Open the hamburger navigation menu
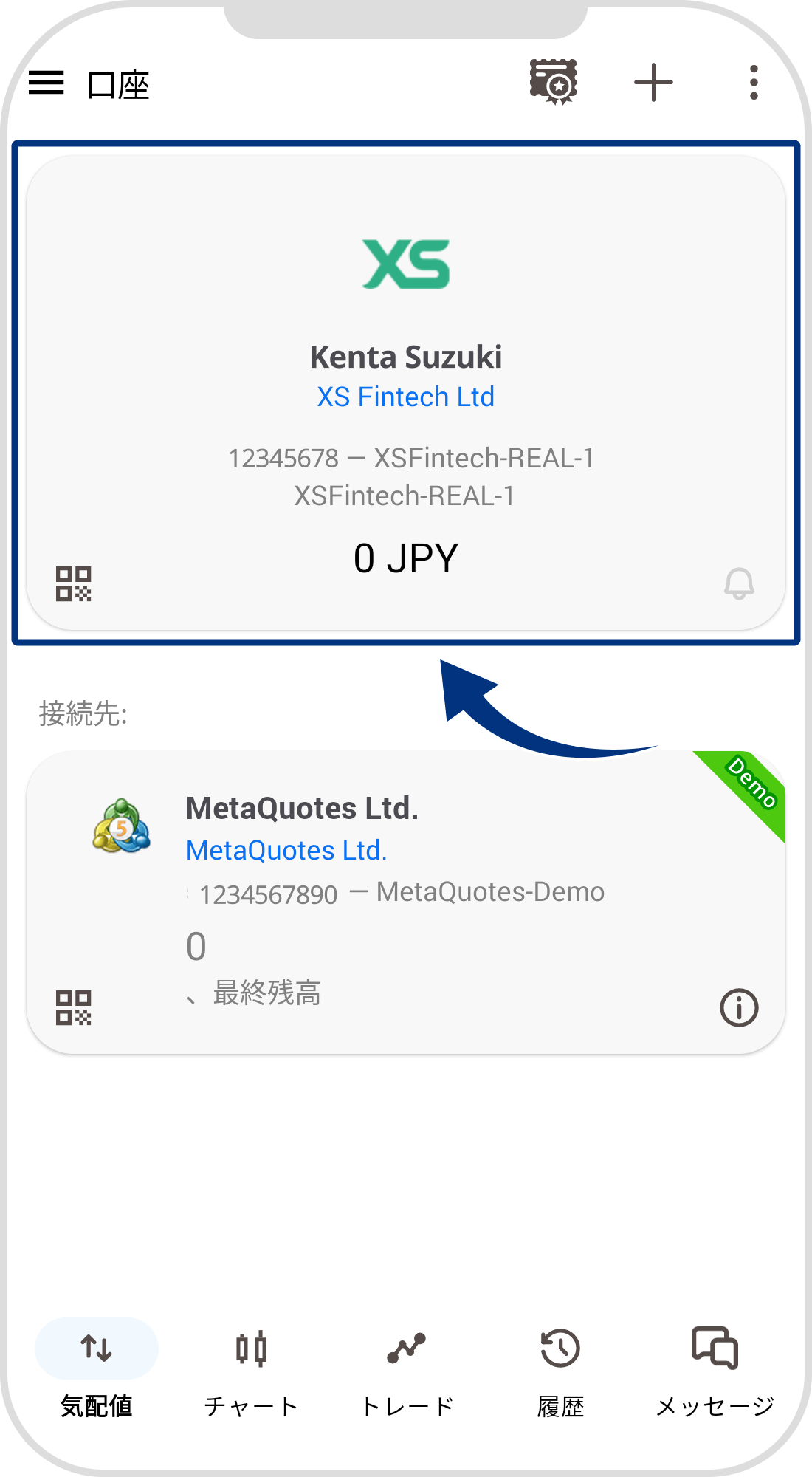Viewport: 812px width, 1477px height. [x=46, y=83]
